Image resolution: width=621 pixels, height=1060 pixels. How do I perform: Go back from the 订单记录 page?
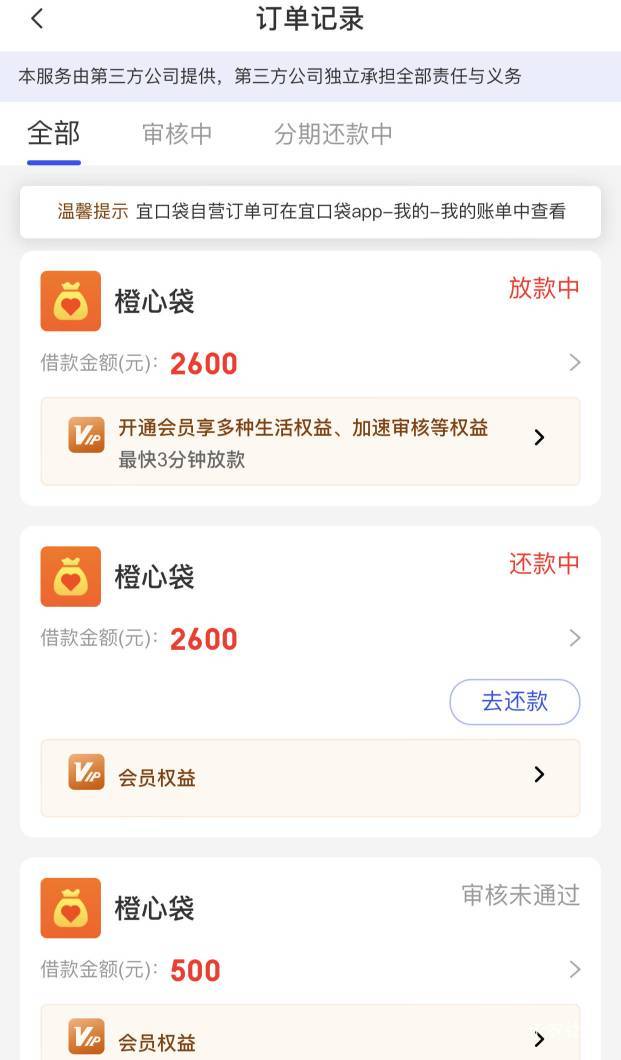(37, 19)
